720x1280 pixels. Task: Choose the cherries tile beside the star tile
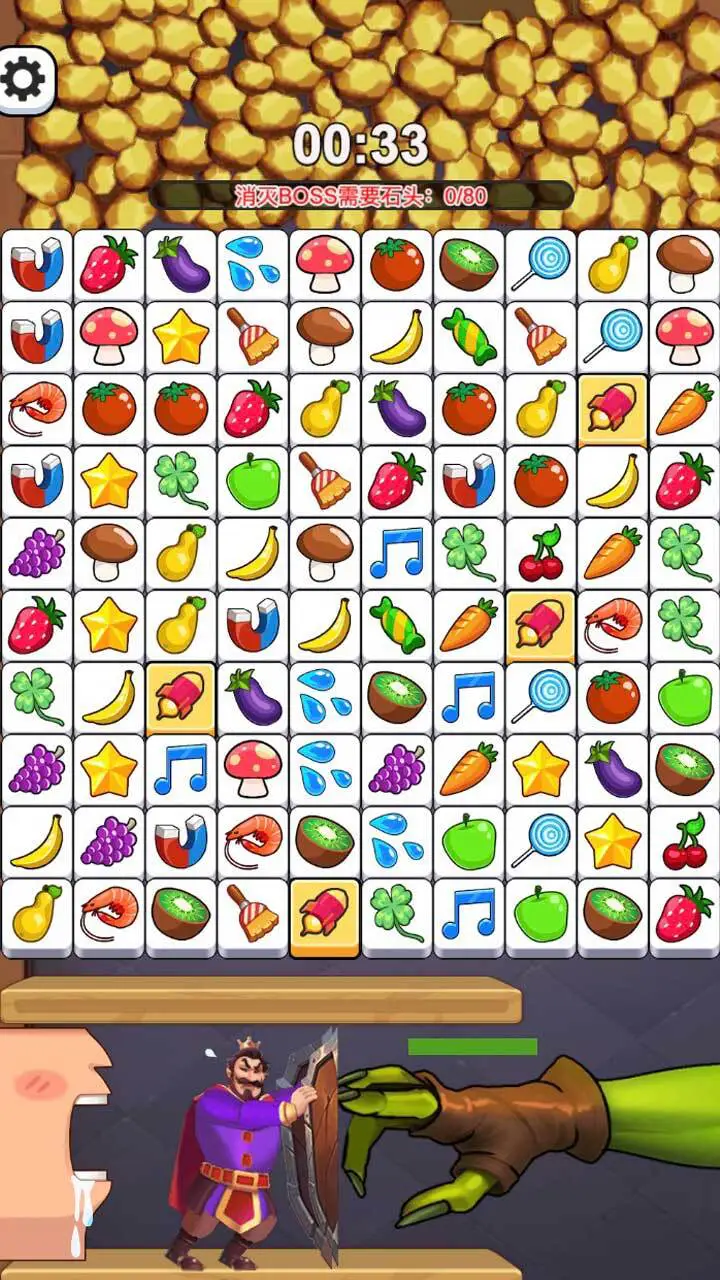point(685,841)
